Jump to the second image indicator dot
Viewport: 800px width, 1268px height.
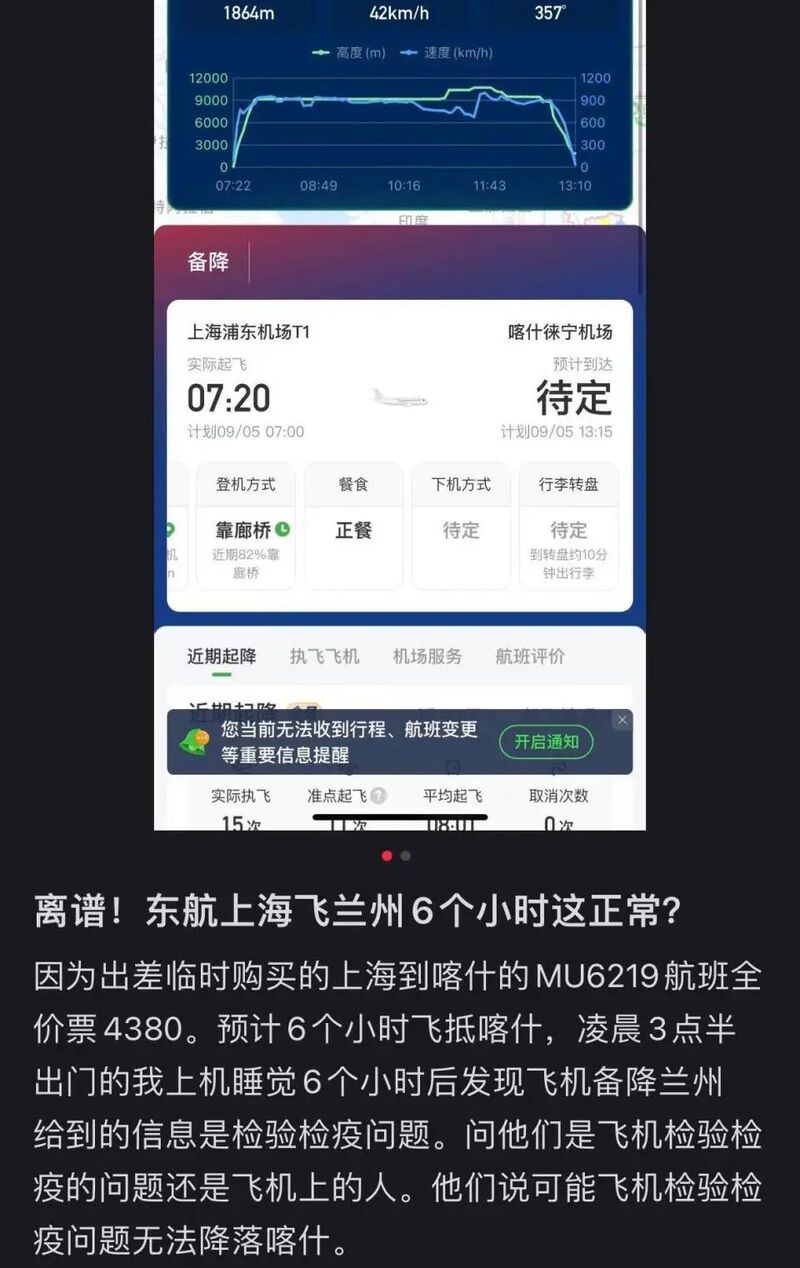coord(405,856)
